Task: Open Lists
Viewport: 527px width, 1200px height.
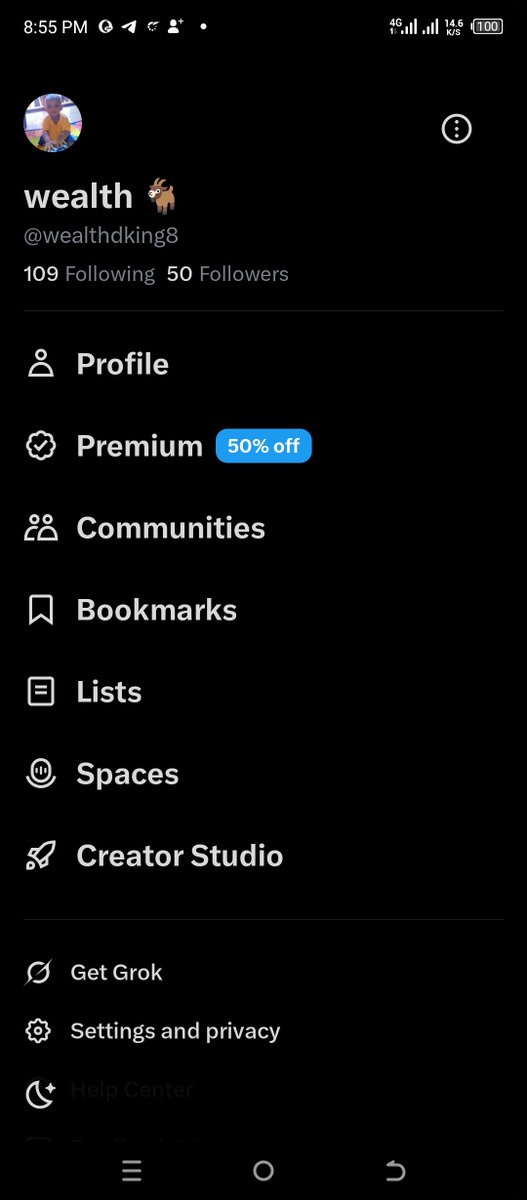Action: [x=263, y=692]
